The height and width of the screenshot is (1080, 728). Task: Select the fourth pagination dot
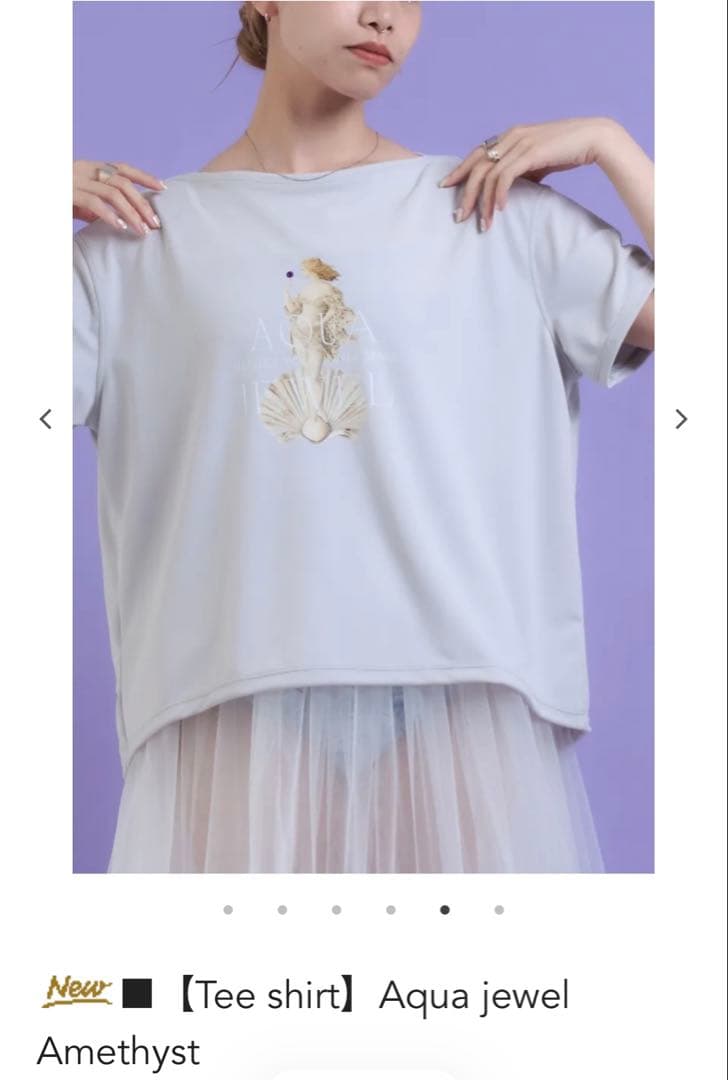[x=391, y=910]
